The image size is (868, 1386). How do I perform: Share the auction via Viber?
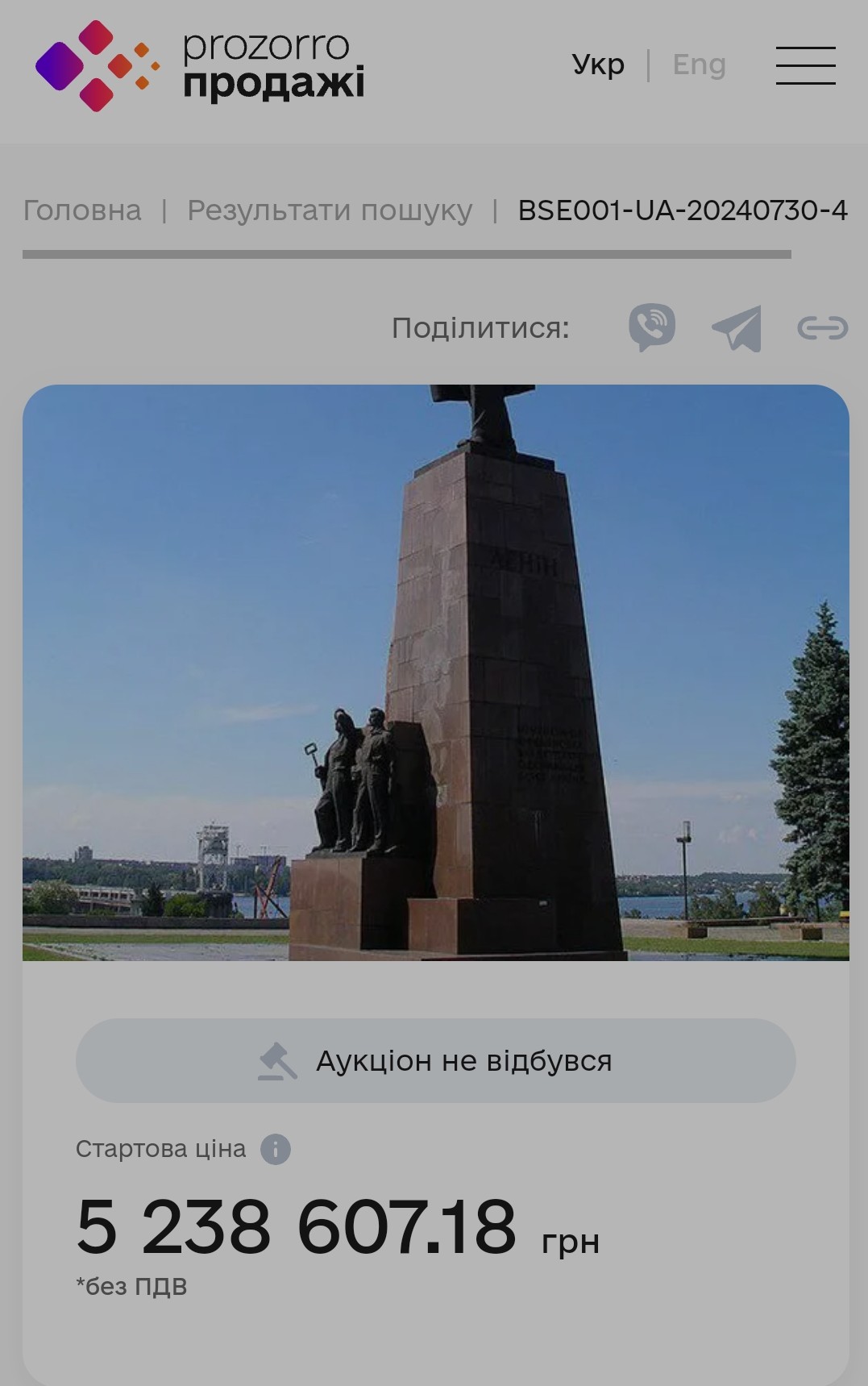coord(652,327)
